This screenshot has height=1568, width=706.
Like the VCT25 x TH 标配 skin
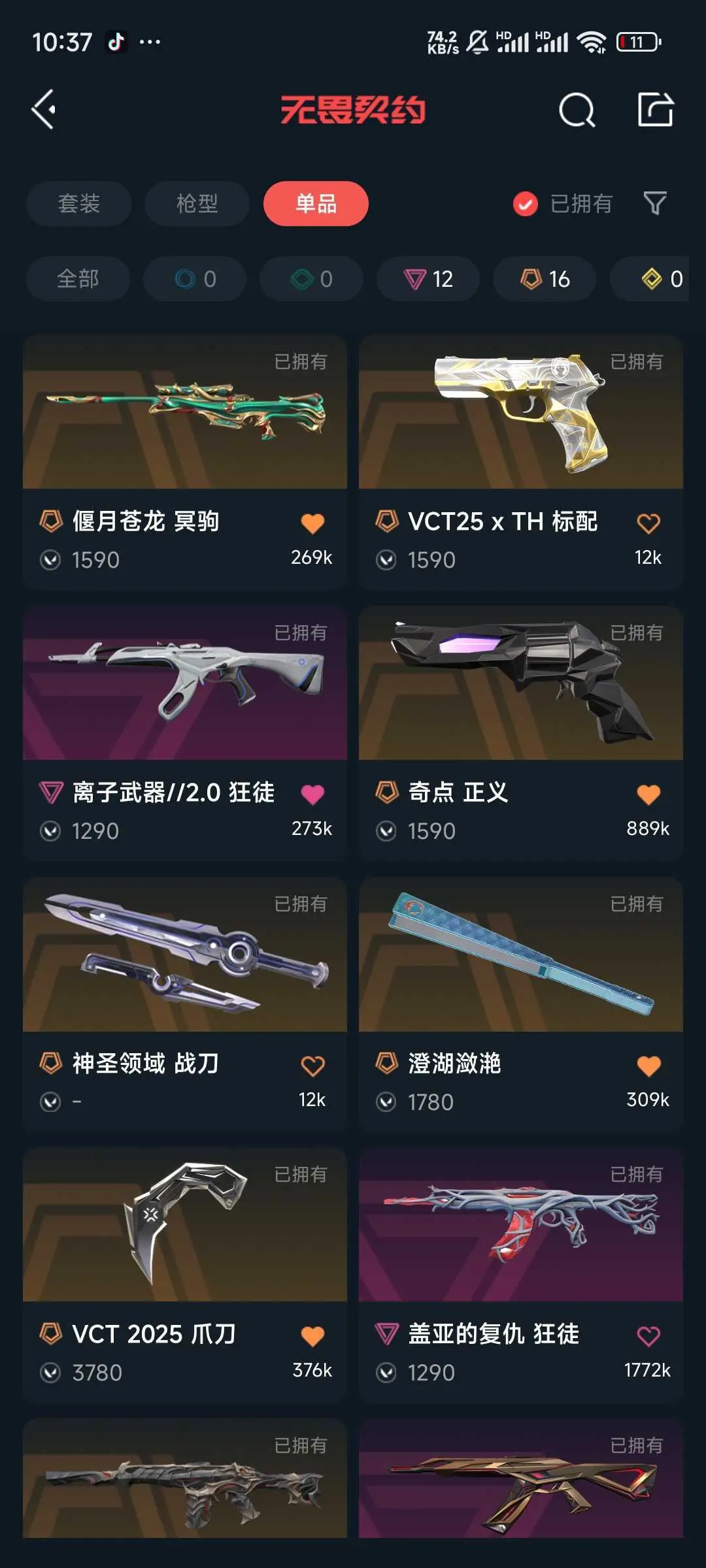(x=648, y=523)
